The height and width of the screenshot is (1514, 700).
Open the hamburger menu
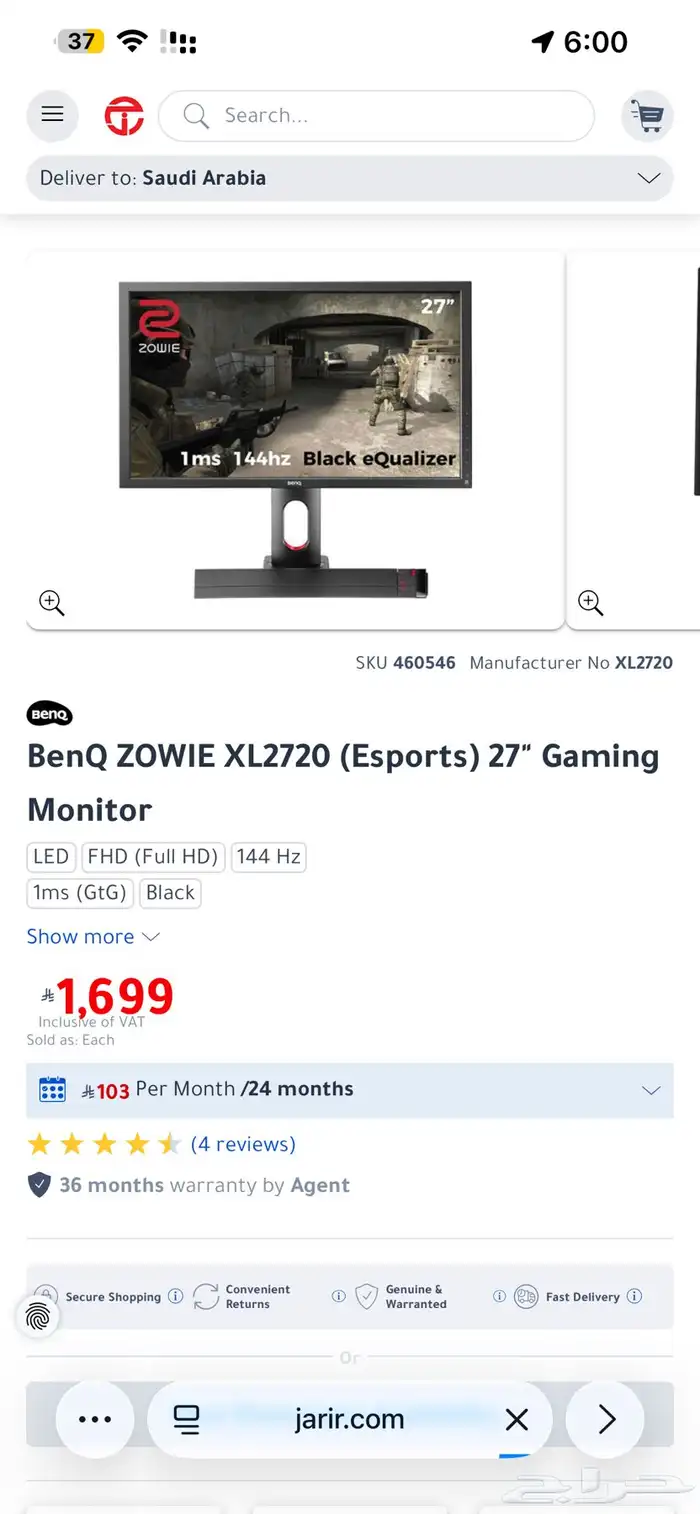(52, 115)
